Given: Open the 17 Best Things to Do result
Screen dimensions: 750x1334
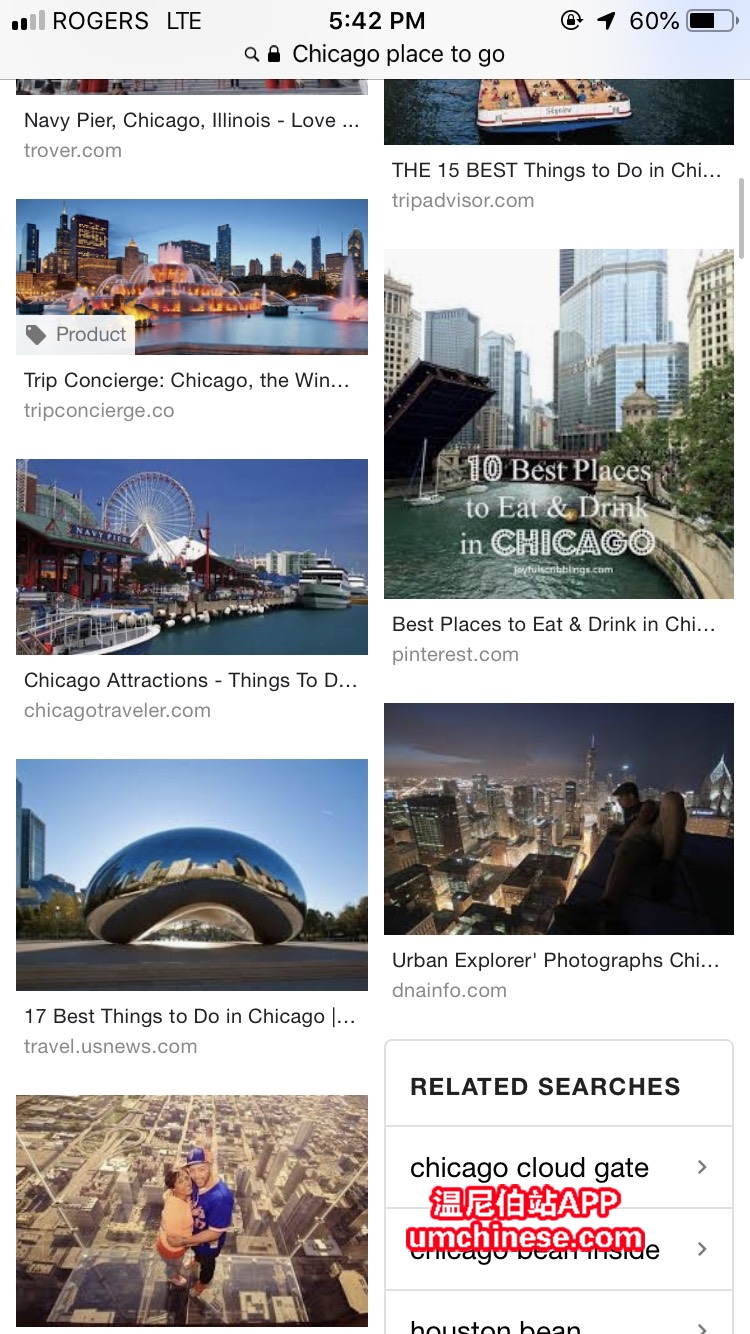Looking at the screenshot, I should coord(190,1017).
